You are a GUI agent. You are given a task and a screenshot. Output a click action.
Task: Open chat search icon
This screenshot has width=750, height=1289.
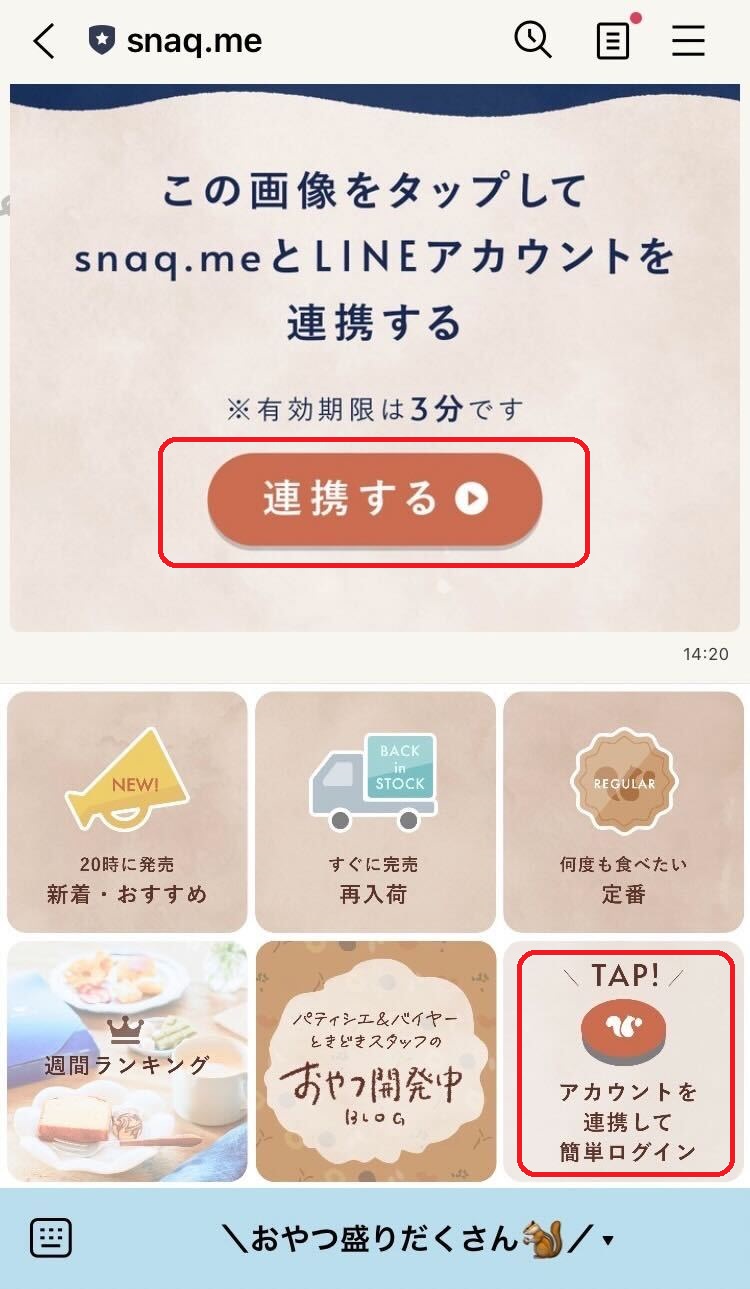pyautogui.click(x=533, y=41)
